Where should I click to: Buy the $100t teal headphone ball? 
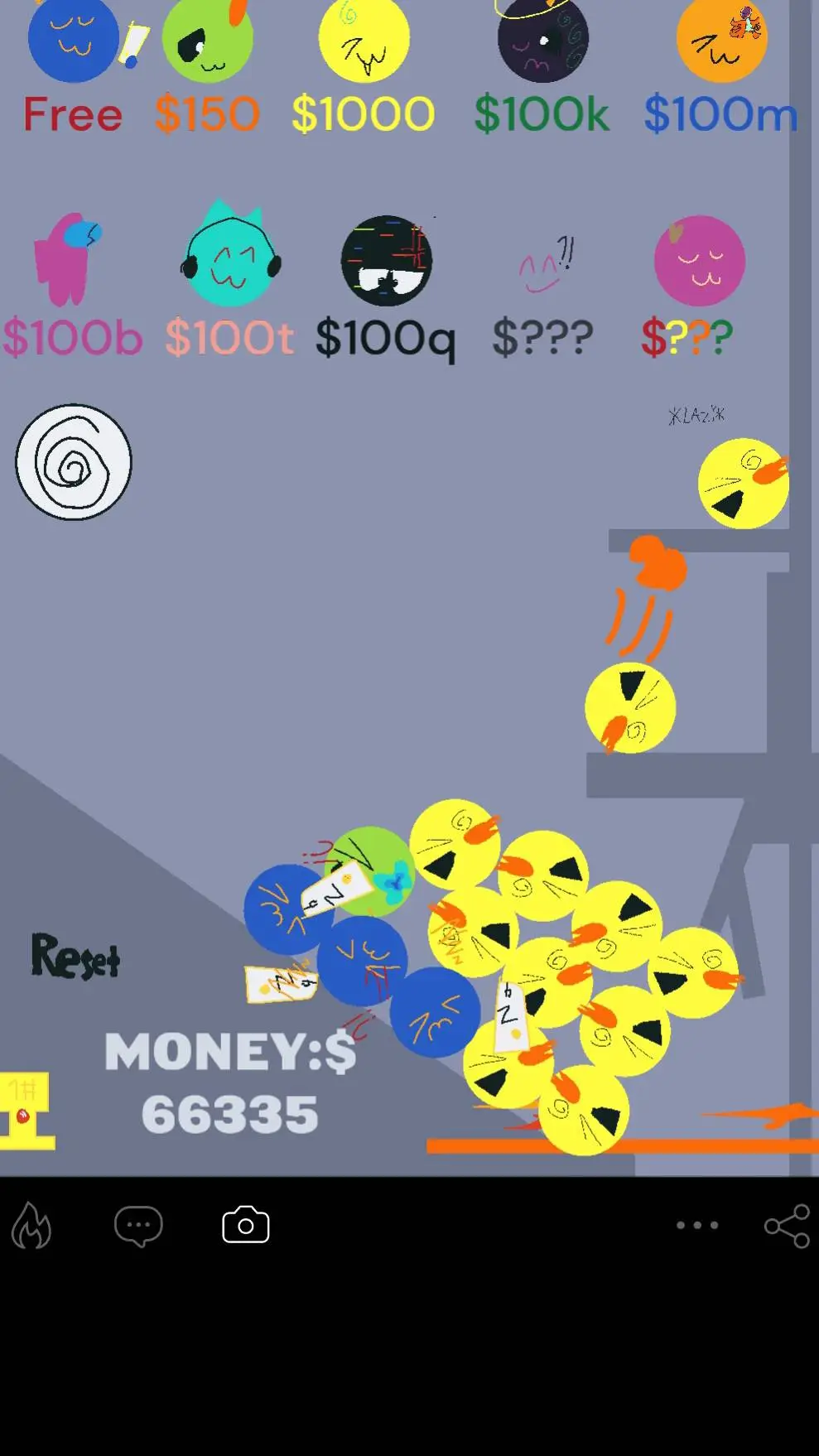pyautogui.click(x=230, y=258)
